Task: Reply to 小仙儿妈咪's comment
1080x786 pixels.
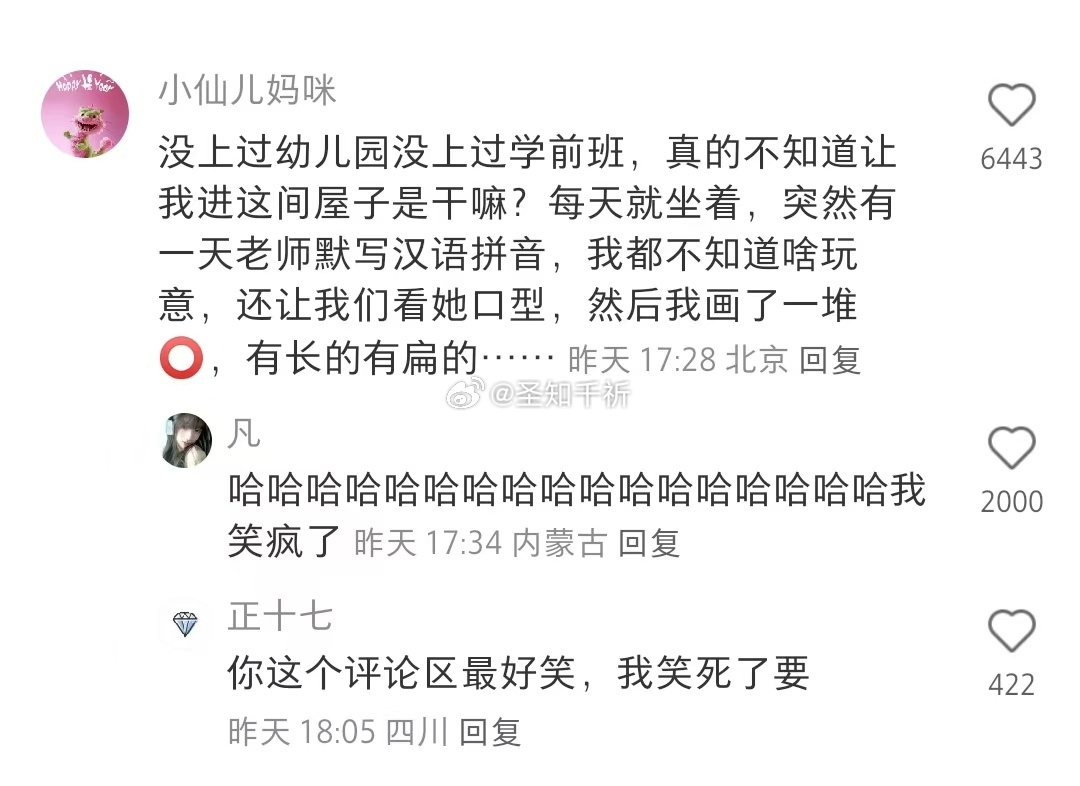Action: click(830, 360)
